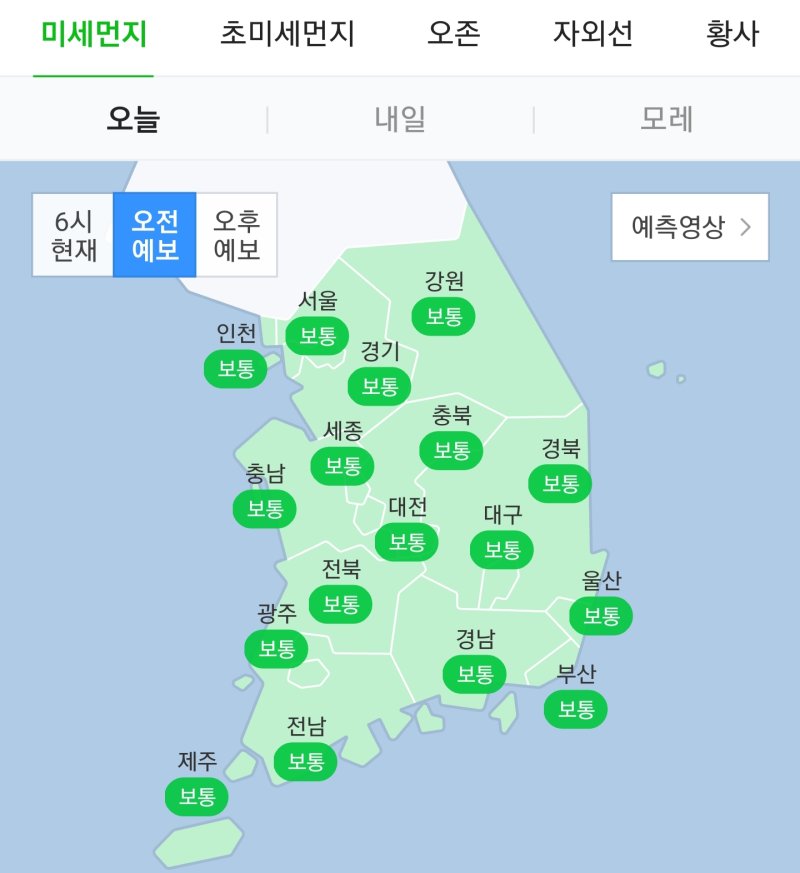Tap the 부산 보통 badge
This screenshot has height=873, width=800.
click(576, 709)
